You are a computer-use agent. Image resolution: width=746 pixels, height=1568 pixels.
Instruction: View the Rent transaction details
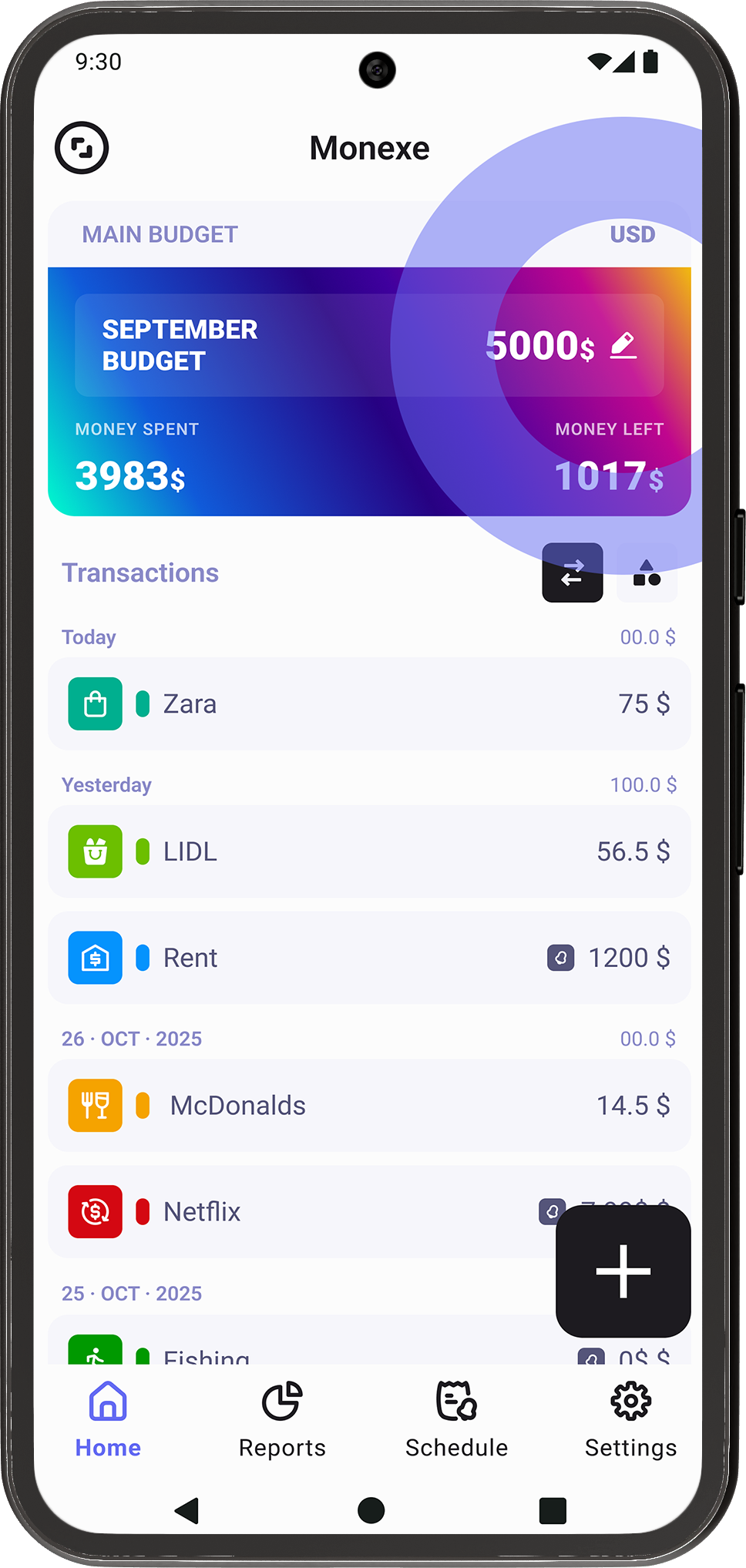coord(369,958)
